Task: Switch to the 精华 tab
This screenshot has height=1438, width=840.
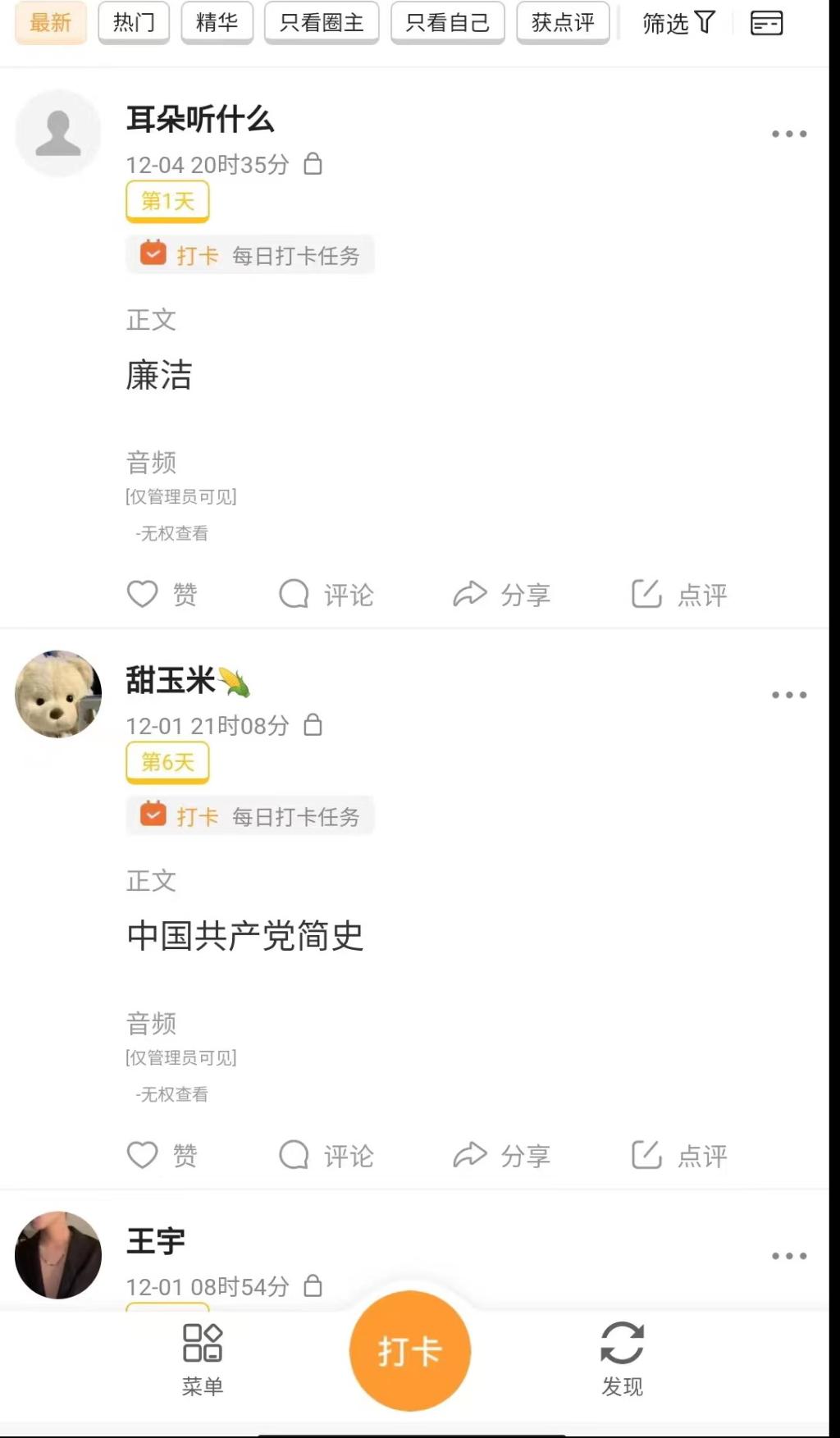Action: (217, 23)
